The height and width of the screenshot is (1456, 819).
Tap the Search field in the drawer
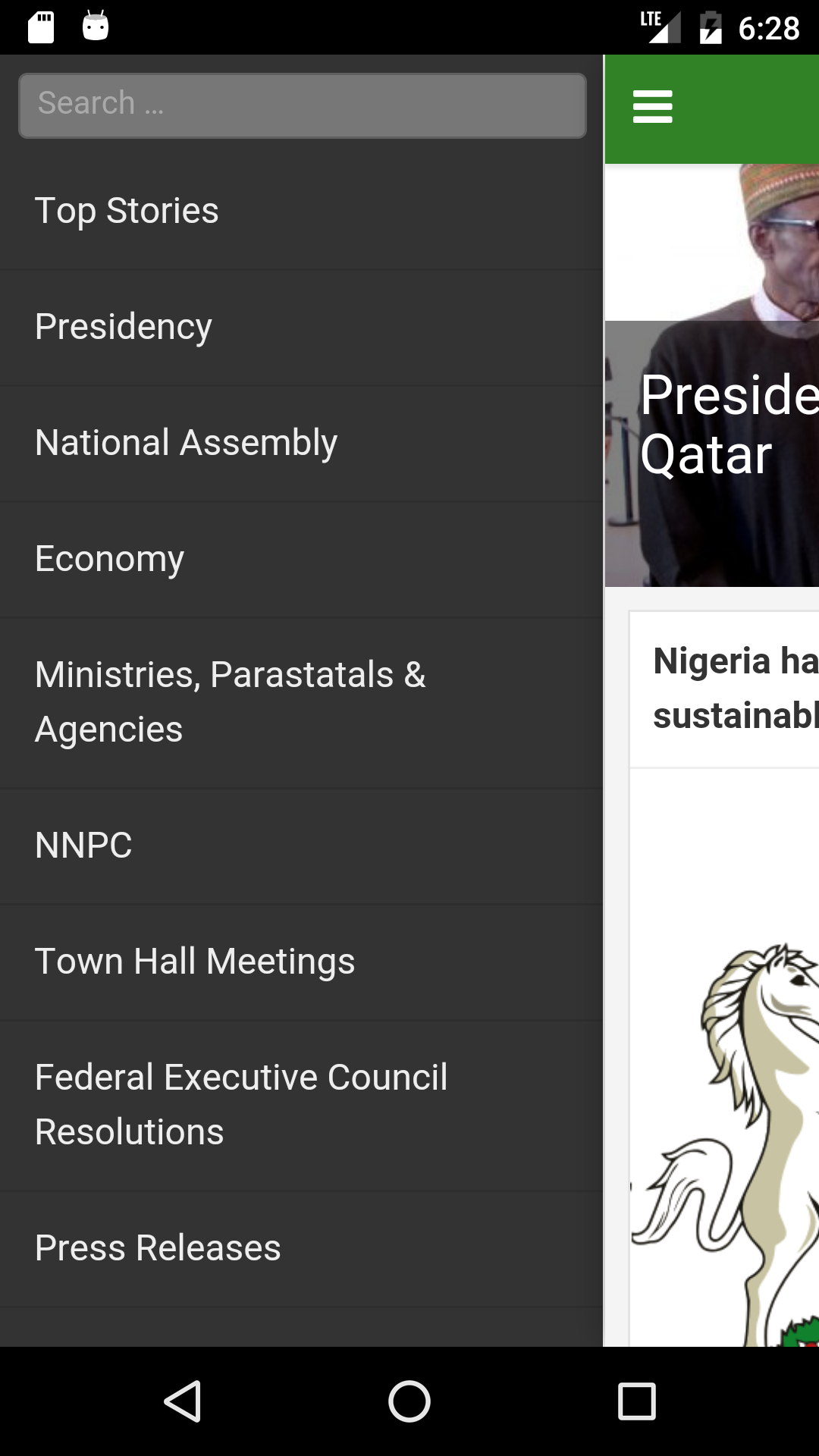(302, 105)
